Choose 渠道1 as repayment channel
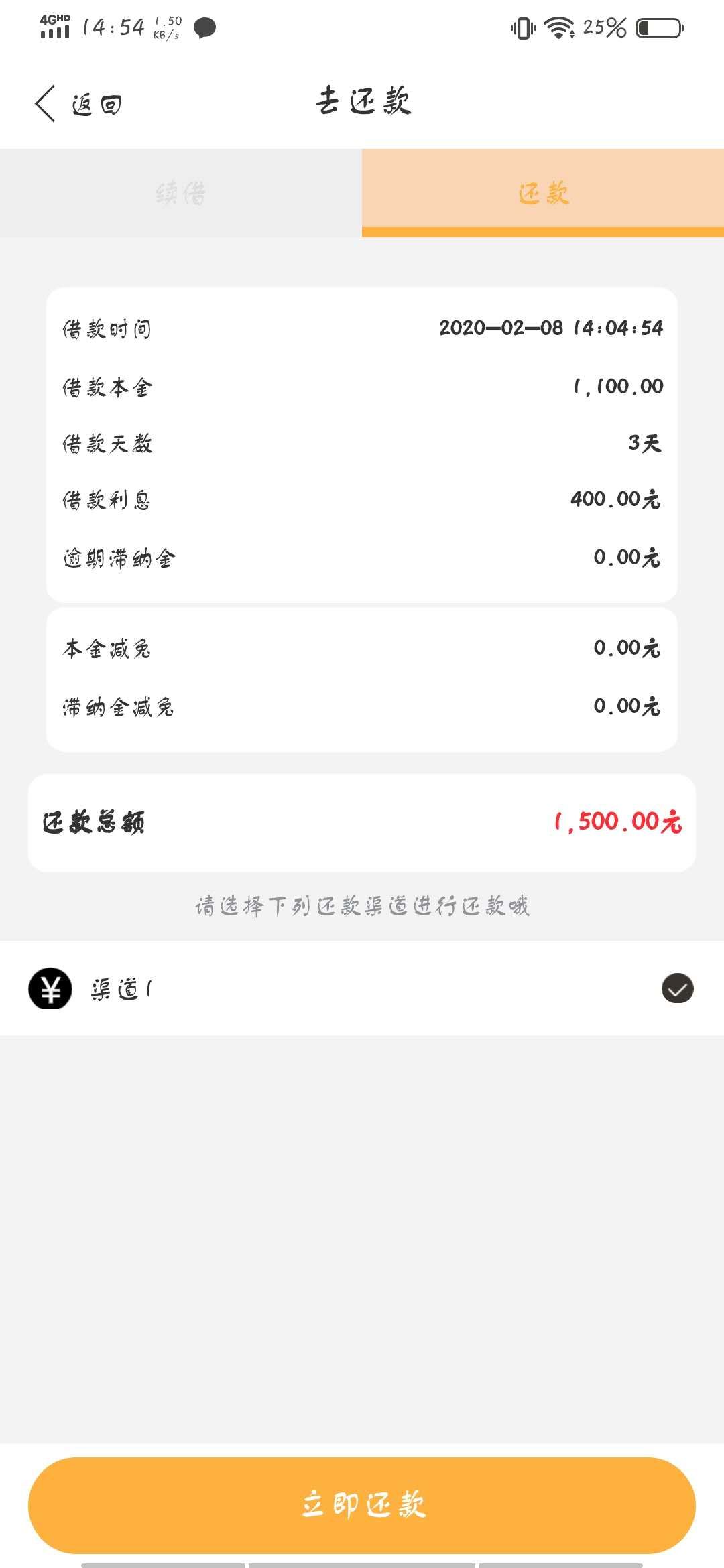Viewport: 724px width, 1568px height. (362, 988)
